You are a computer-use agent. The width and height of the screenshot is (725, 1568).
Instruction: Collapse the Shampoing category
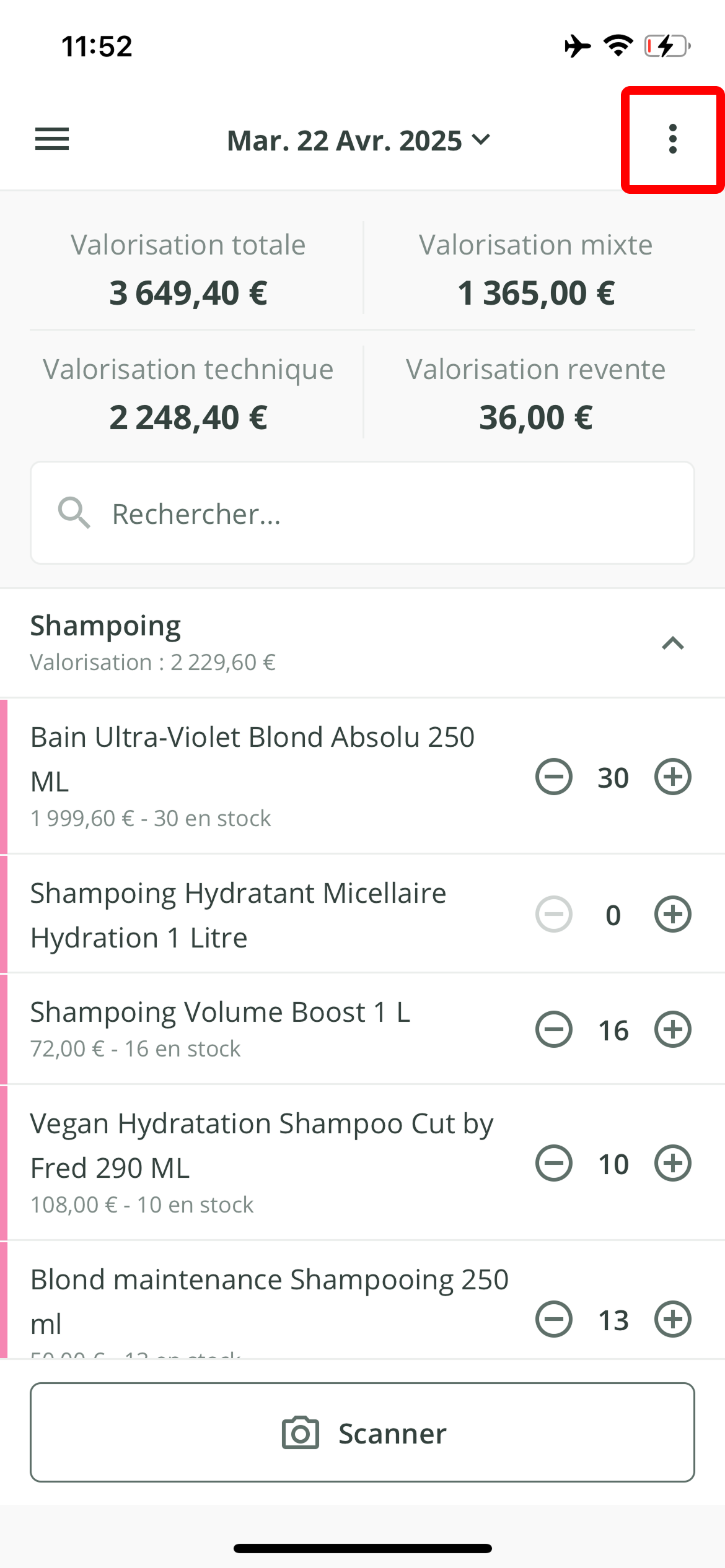pos(672,643)
